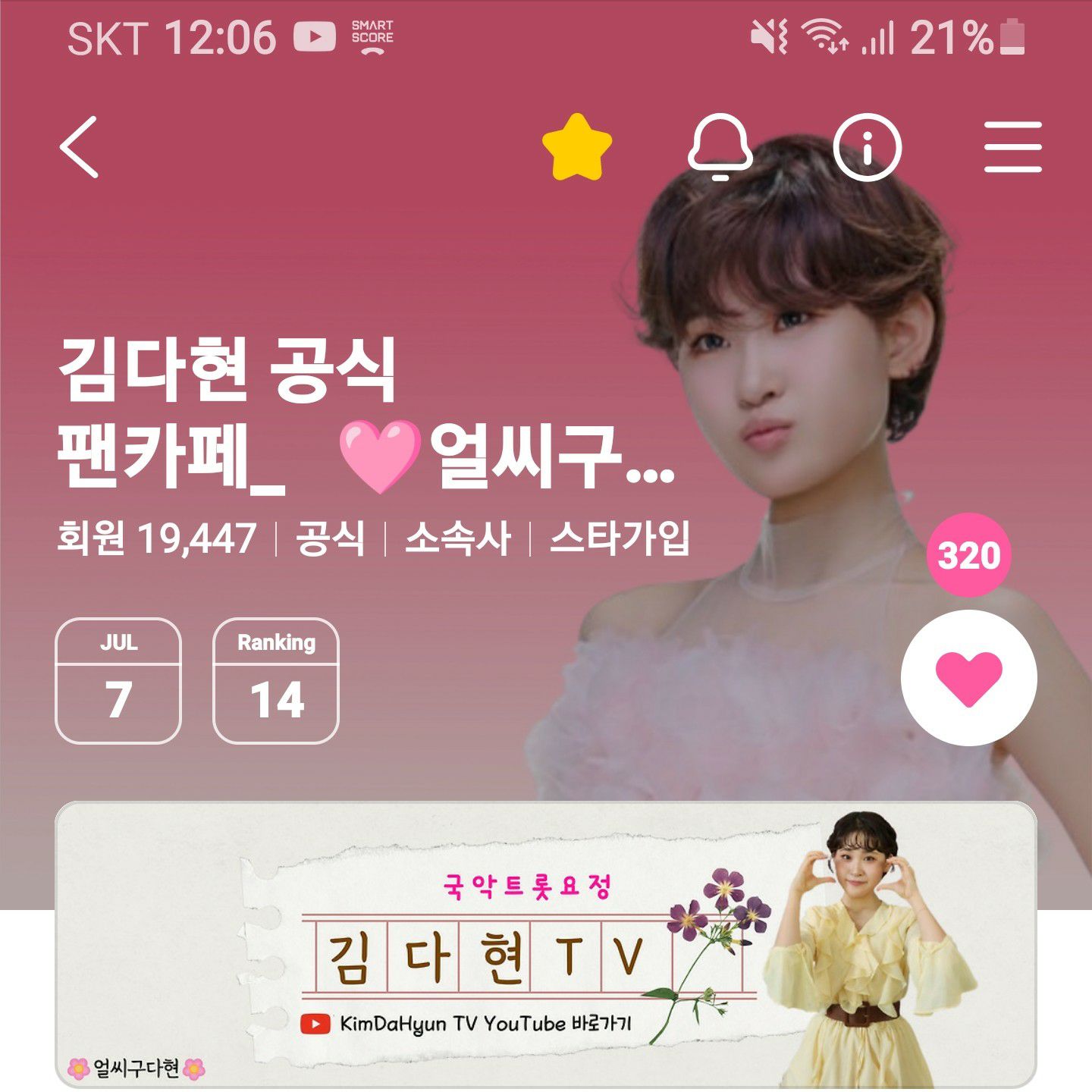
Task: Open the cafe info icon
Action: [867, 147]
